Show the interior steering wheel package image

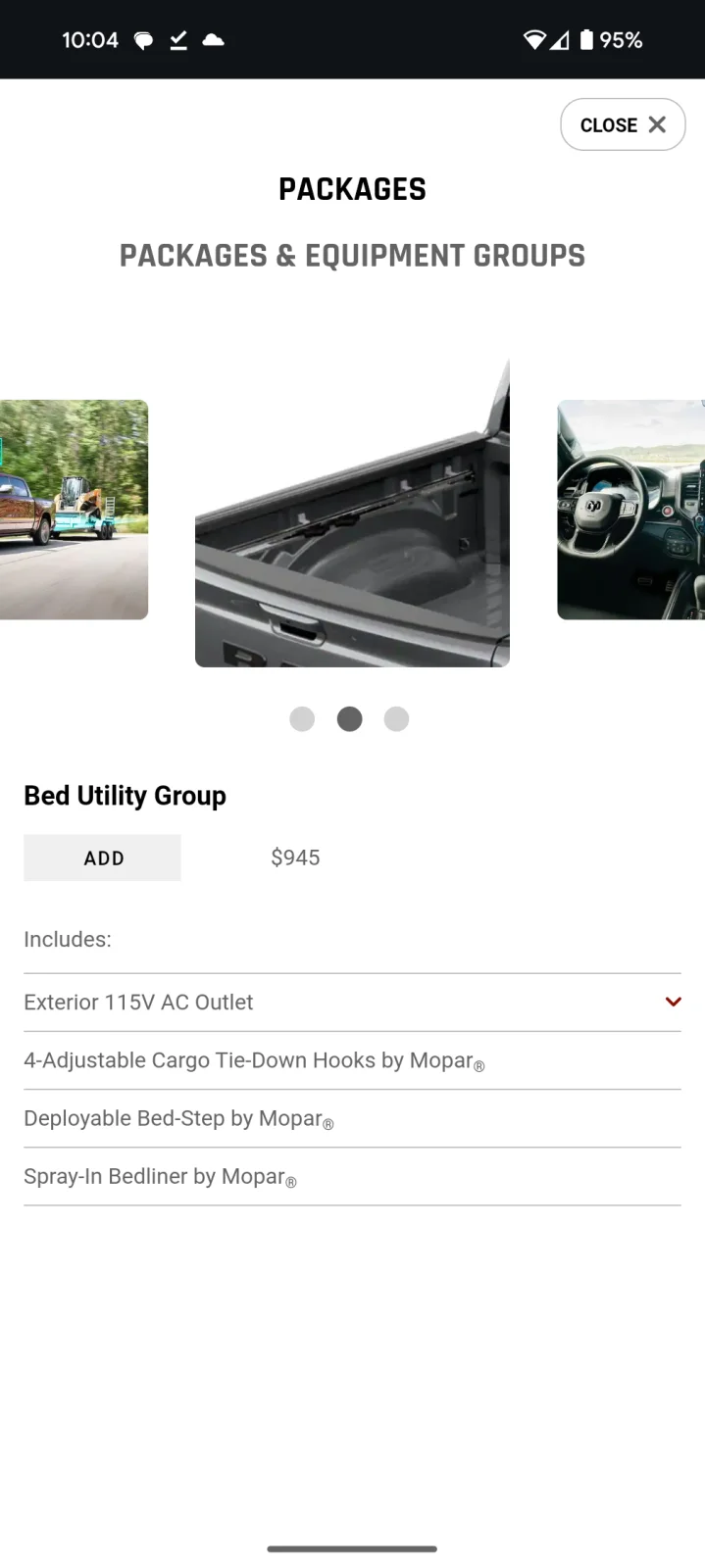[x=630, y=510]
